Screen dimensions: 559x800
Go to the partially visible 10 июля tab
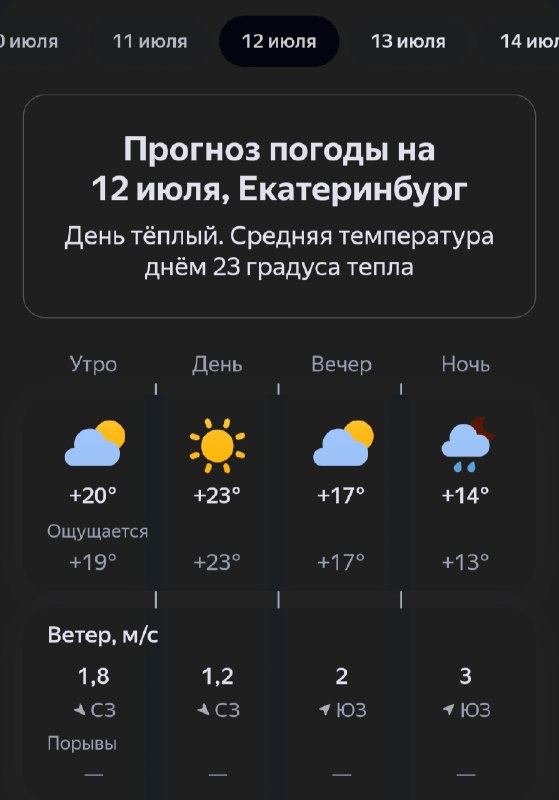click(x=29, y=41)
